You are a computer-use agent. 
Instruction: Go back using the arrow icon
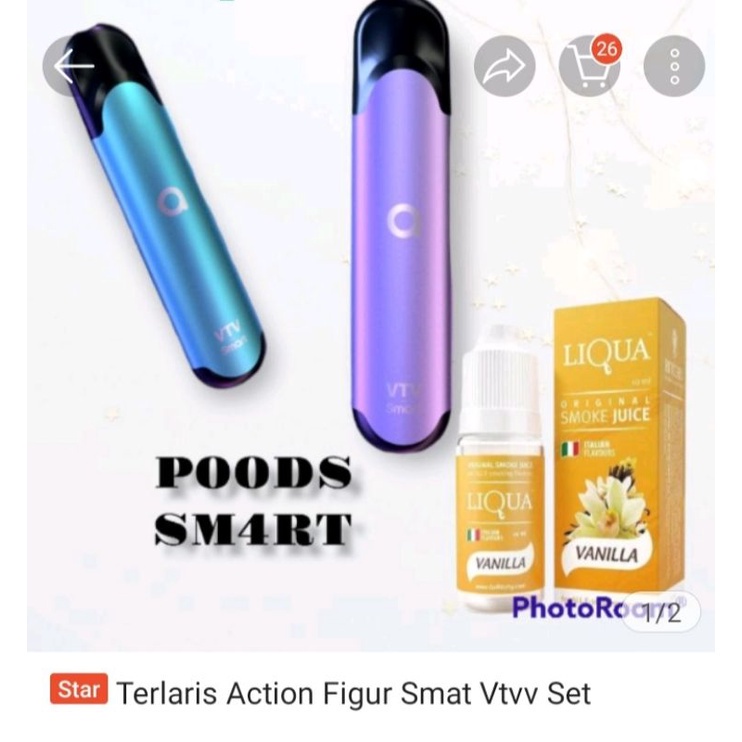click(72, 66)
